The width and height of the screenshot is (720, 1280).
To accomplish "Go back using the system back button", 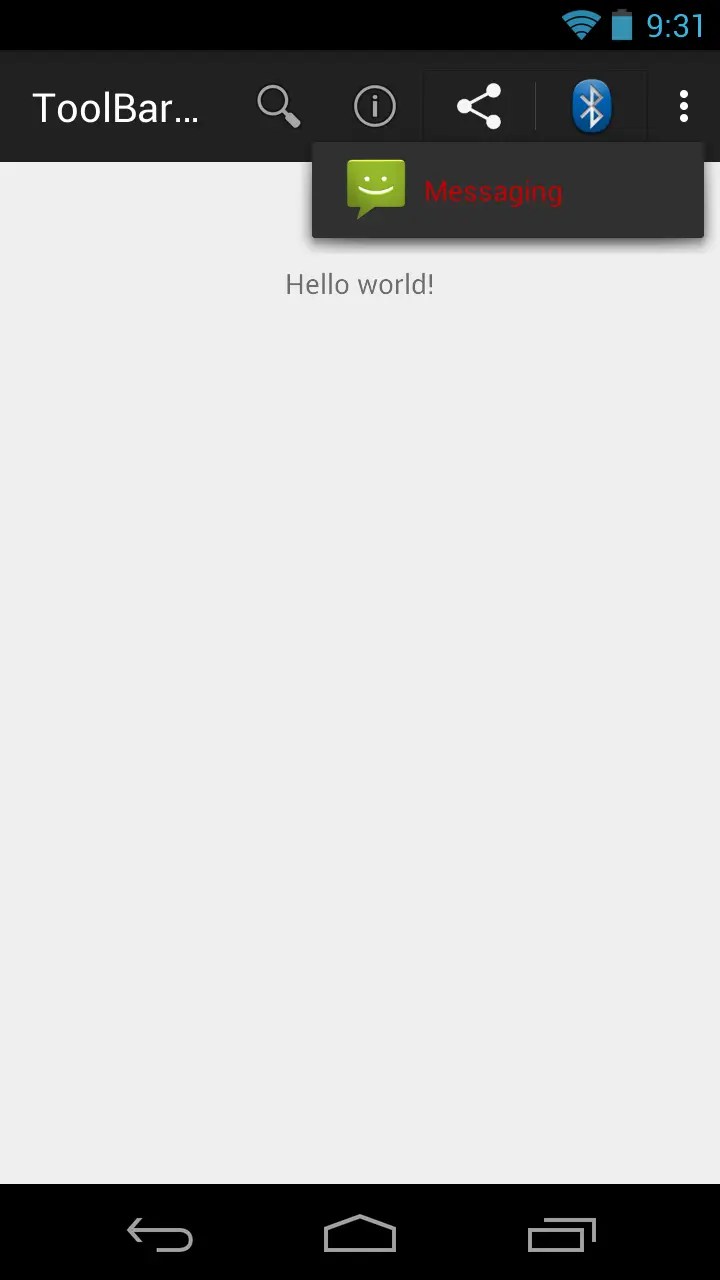I will click(x=160, y=1234).
